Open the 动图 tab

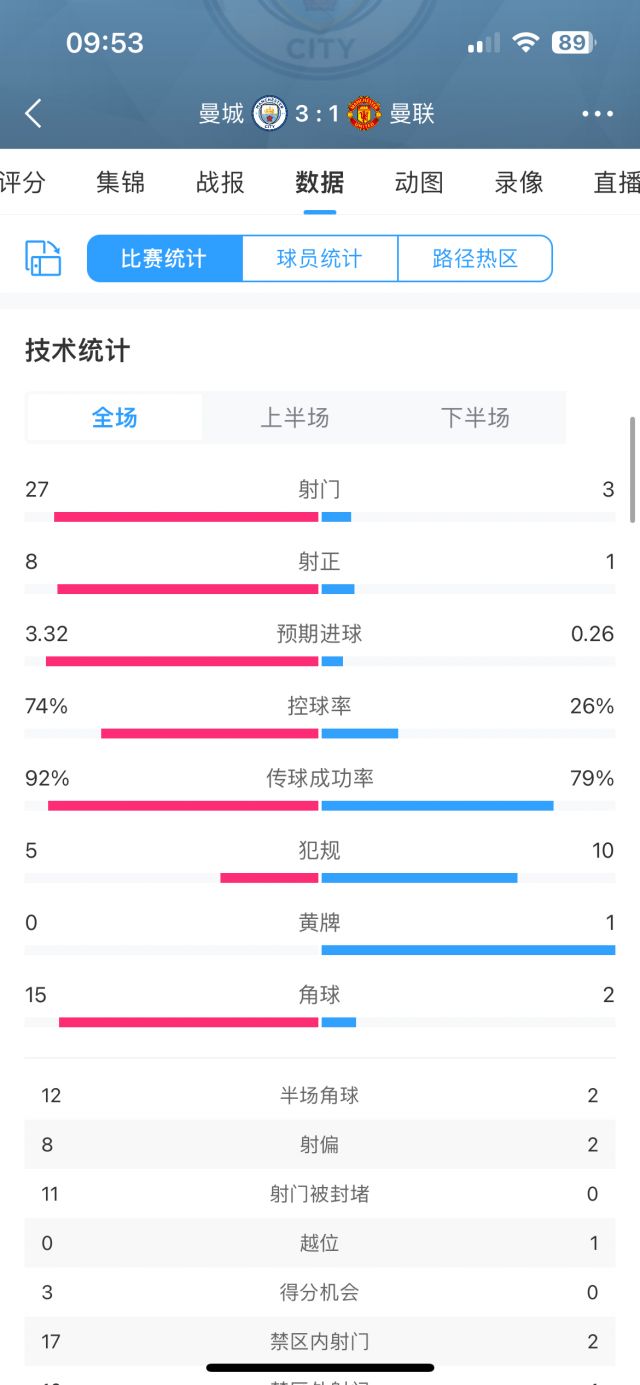(419, 182)
